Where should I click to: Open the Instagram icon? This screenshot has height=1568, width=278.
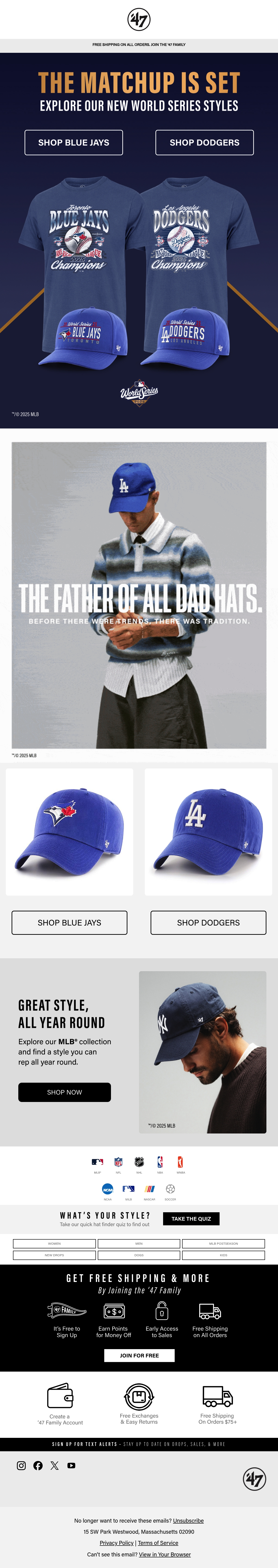tap(21, 1466)
